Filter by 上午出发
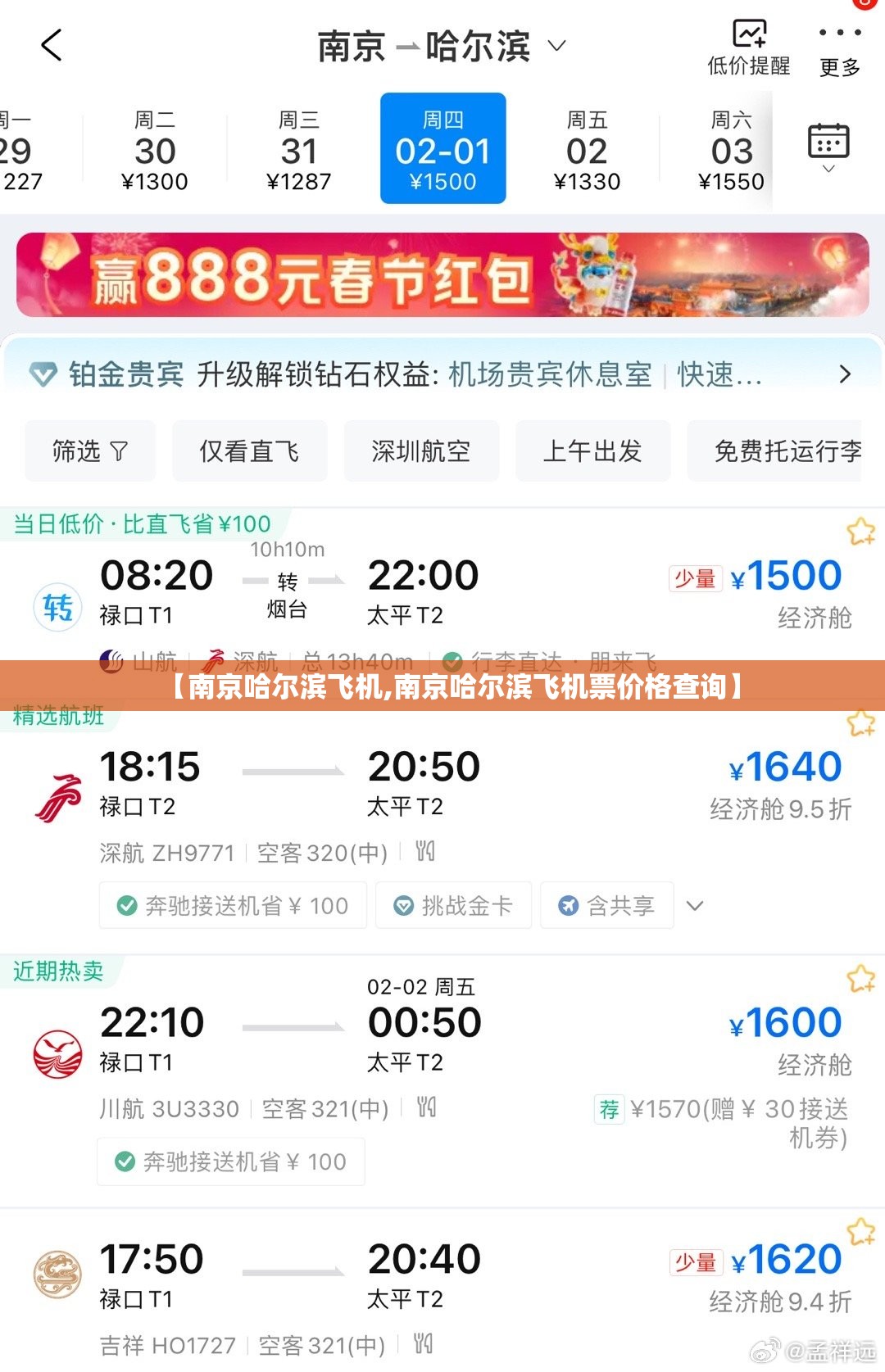Image resolution: width=885 pixels, height=1372 pixels. 592,451
